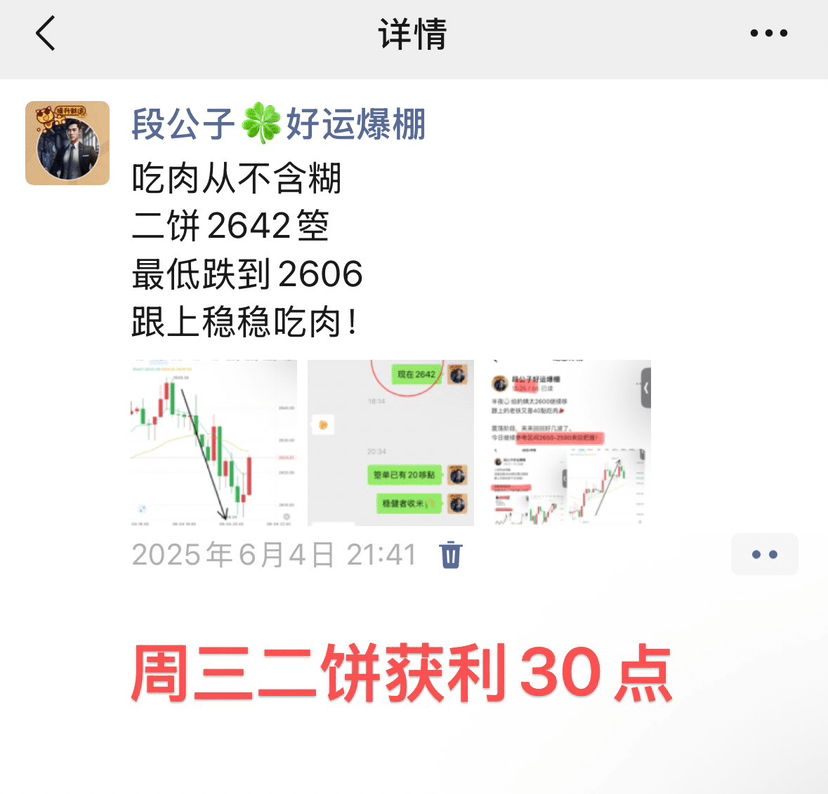This screenshot has height=794, width=828.
Task: Open the third post image
Action: [569, 442]
